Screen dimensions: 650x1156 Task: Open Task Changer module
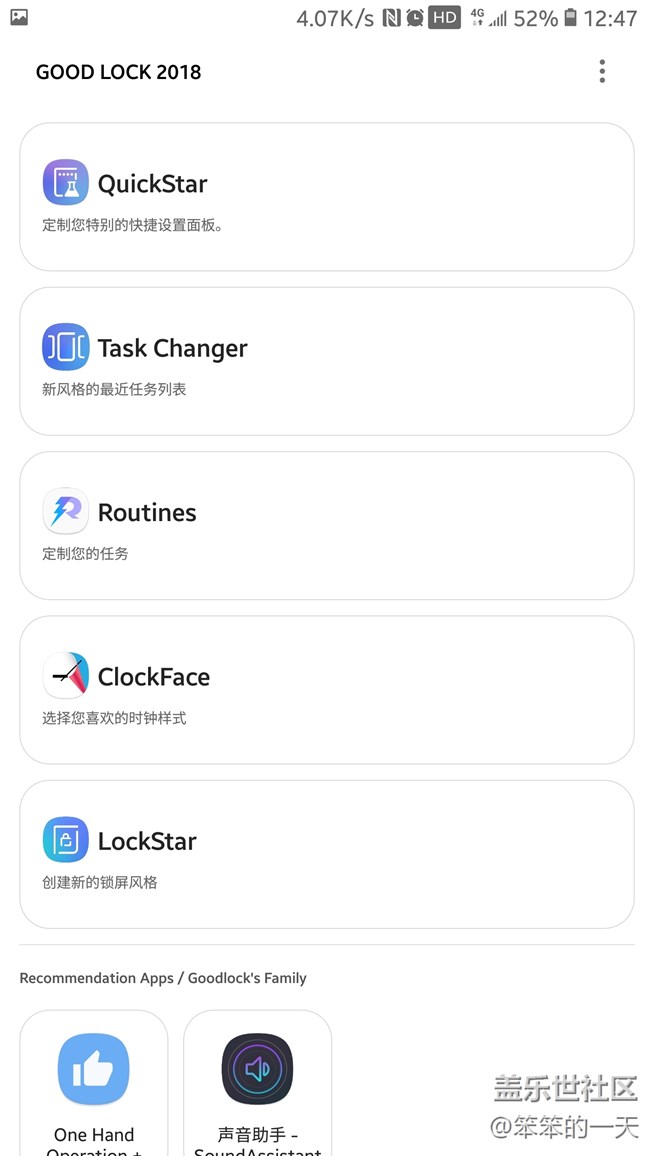point(326,361)
